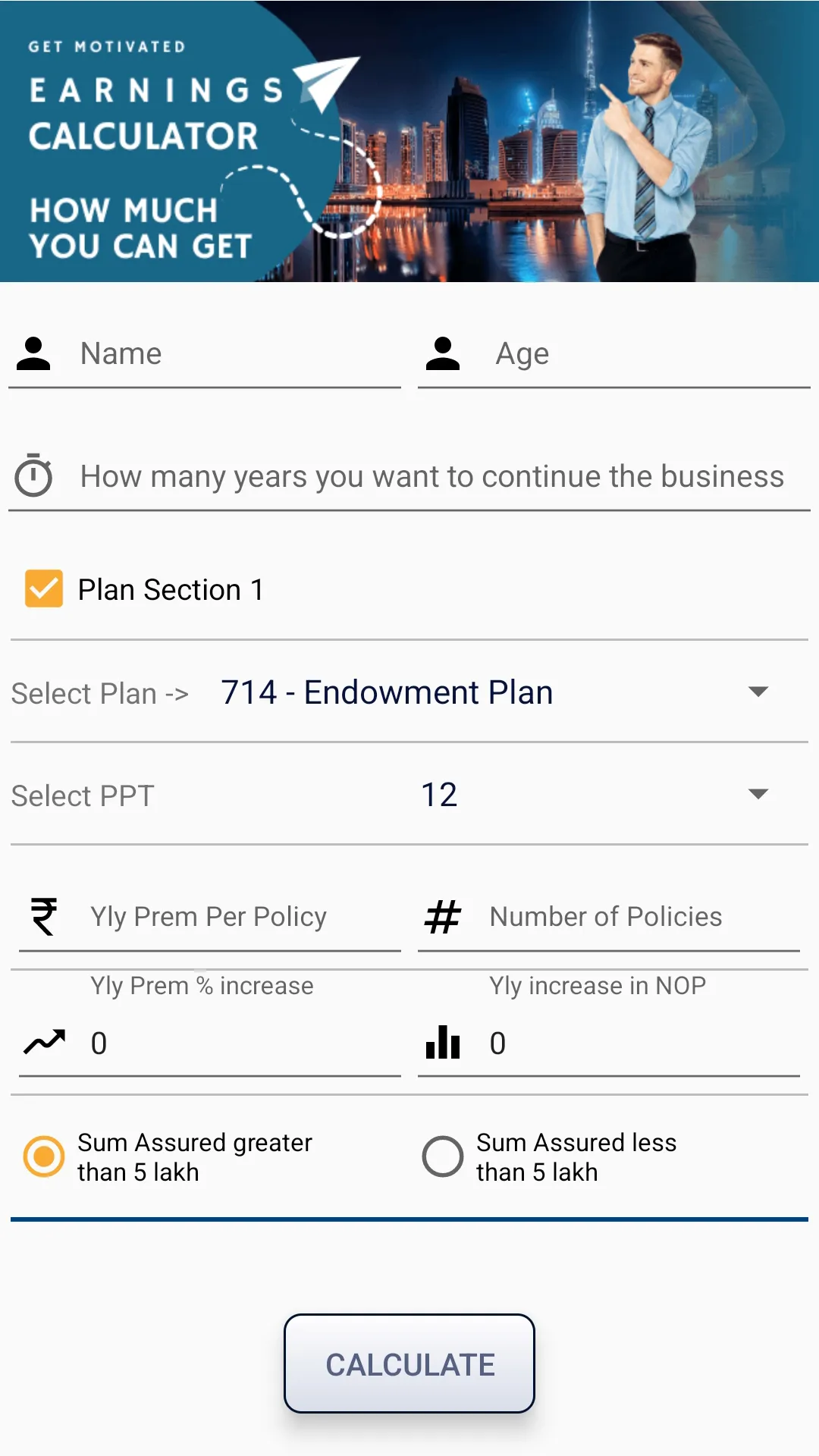819x1456 pixels.
Task: Click the trending arrow icon near Yly Prem % increase
Action: [x=43, y=1043]
